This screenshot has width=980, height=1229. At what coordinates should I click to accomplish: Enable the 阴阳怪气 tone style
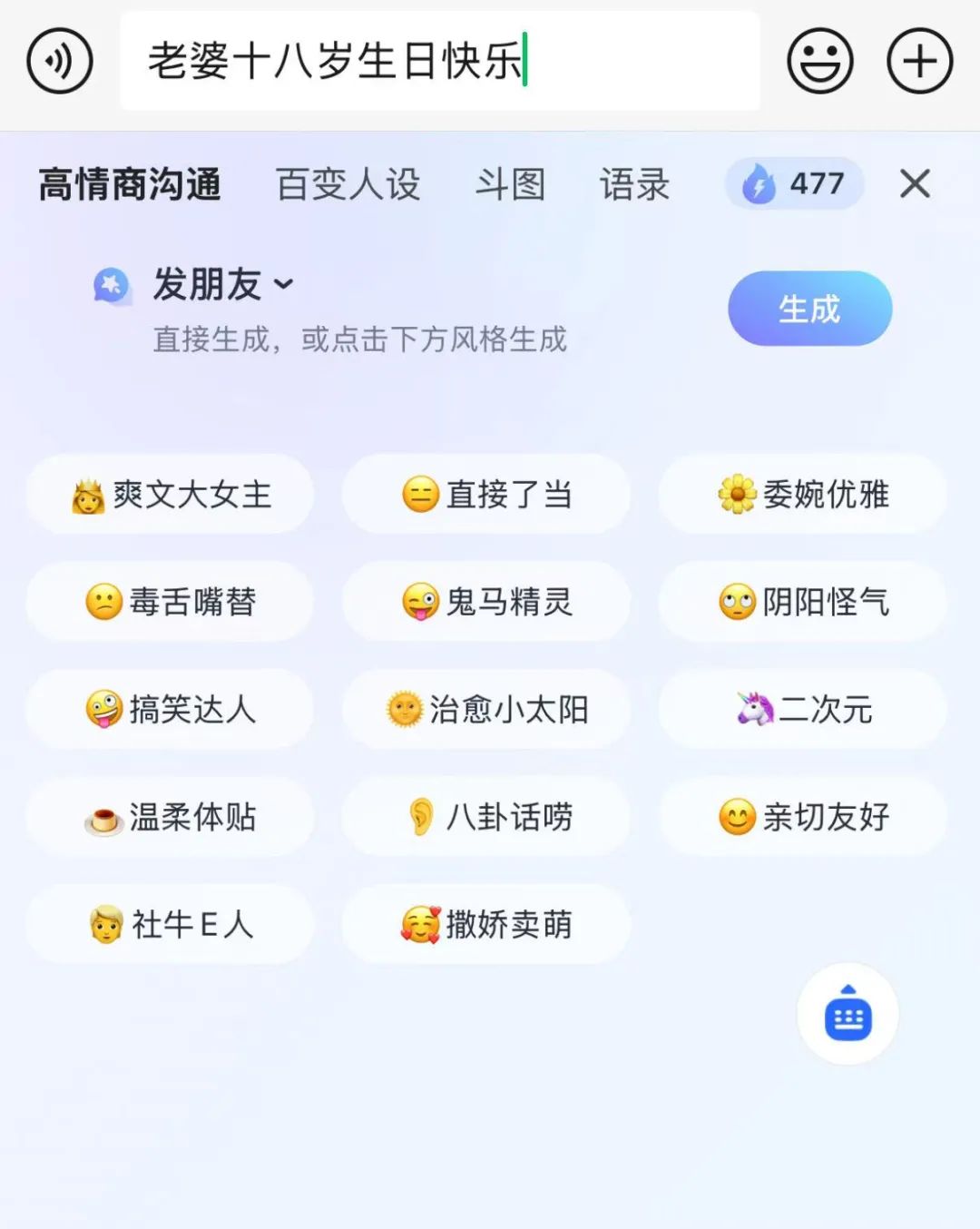point(802,602)
